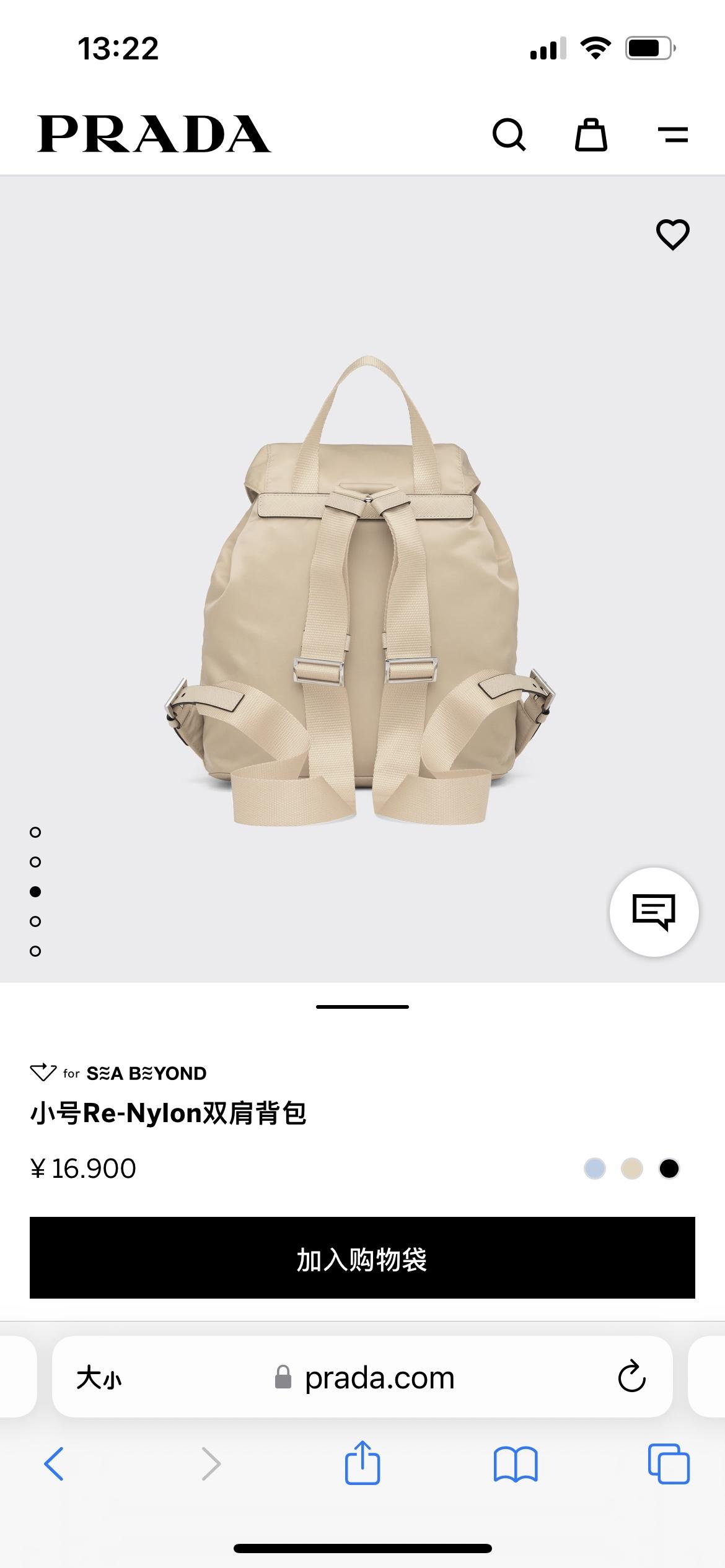Select the beige color swatch
The image size is (725, 1568).
coord(631,1169)
